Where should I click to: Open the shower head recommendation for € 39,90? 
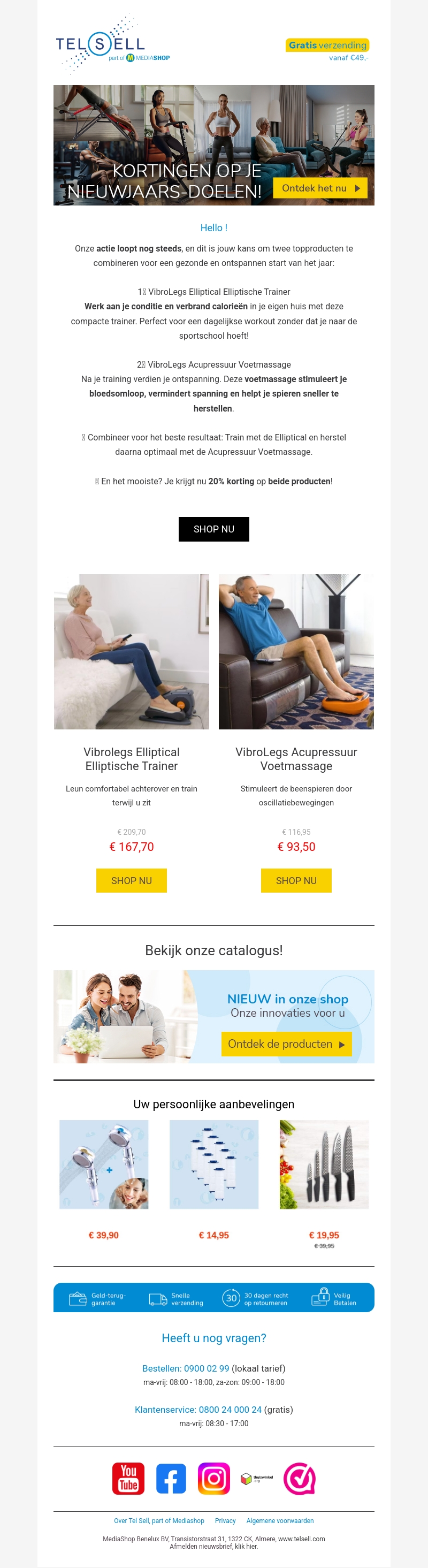(x=103, y=1164)
